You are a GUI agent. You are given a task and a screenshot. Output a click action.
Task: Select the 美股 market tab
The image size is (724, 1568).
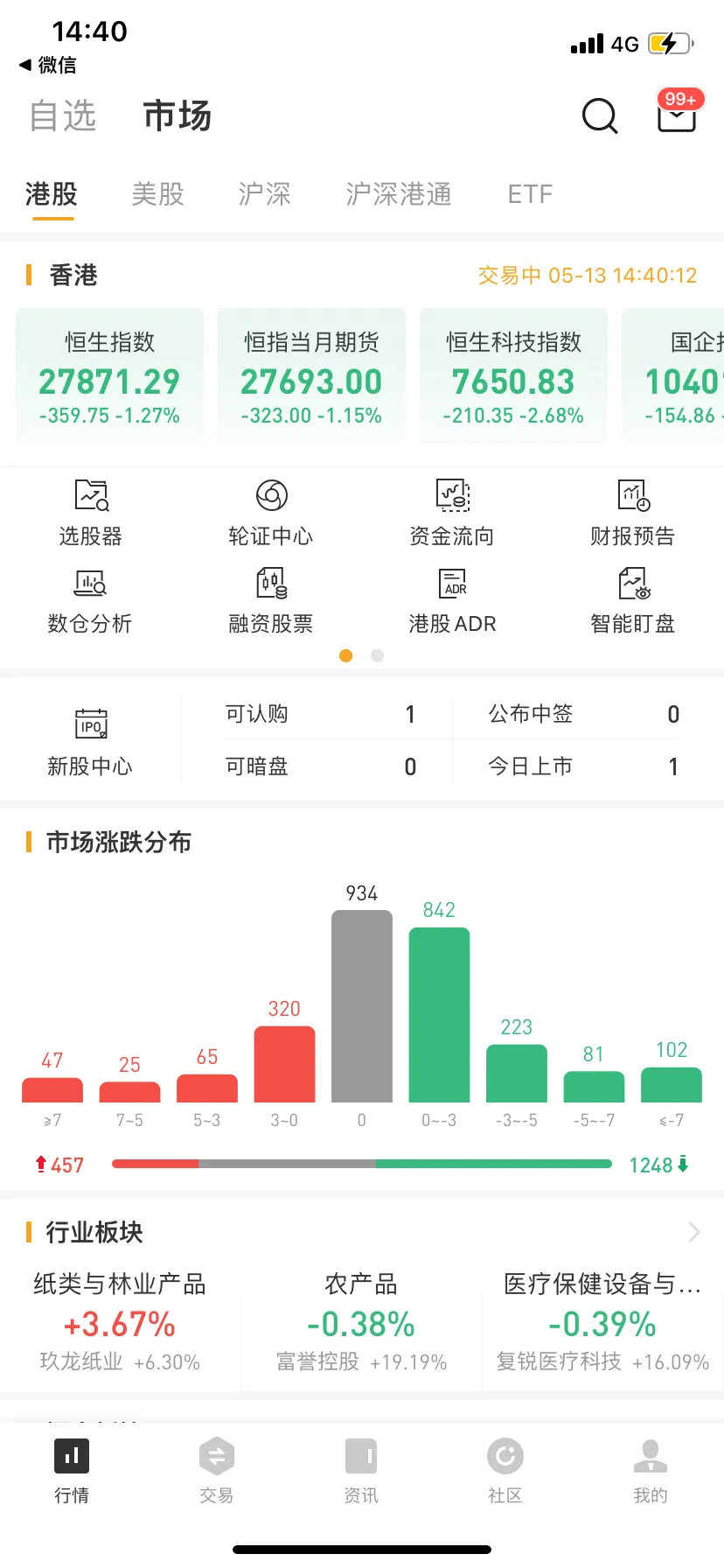coord(157,193)
